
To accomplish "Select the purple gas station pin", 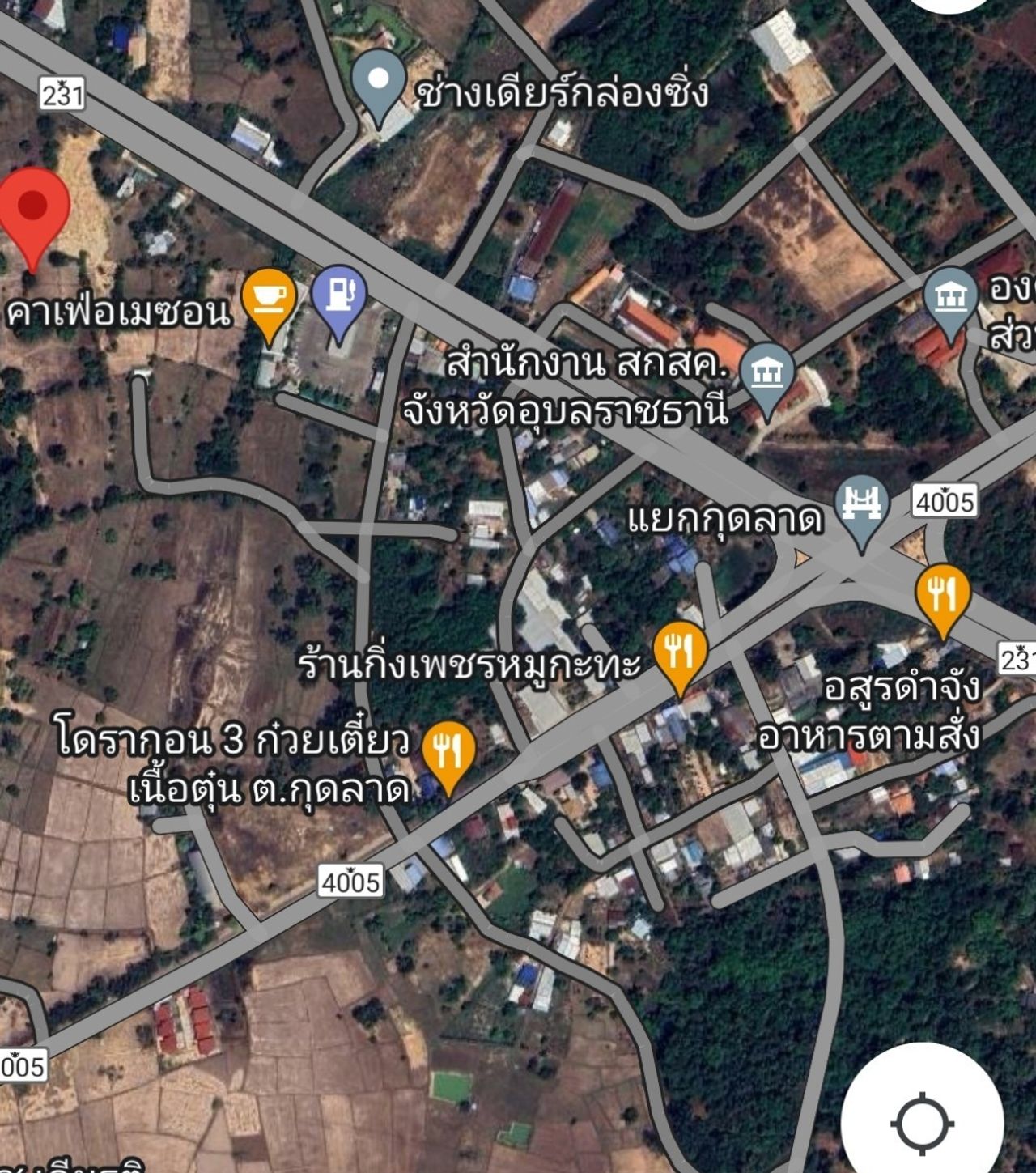I will [340, 297].
